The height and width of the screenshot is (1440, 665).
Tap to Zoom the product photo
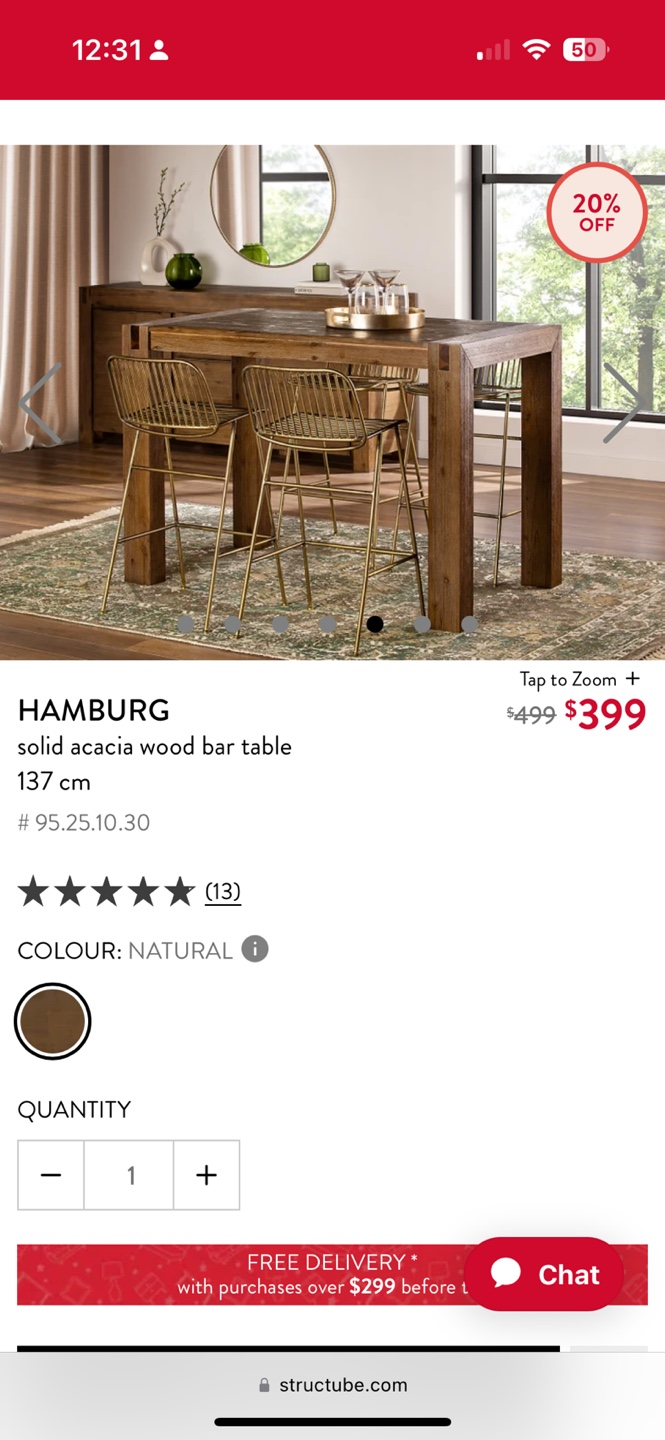point(579,679)
